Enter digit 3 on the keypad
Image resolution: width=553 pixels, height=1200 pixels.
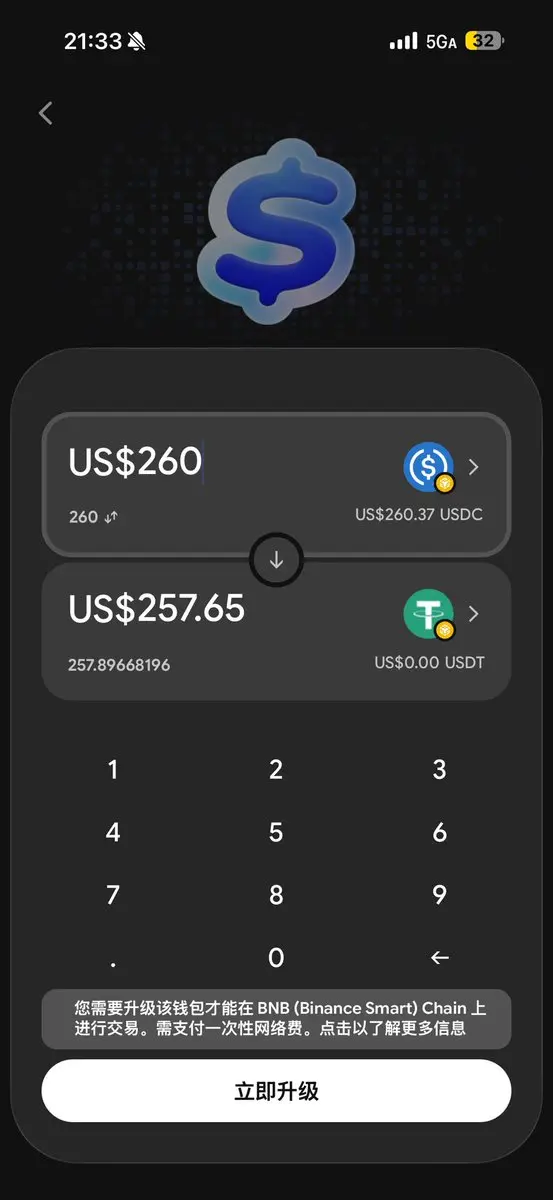point(439,770)
